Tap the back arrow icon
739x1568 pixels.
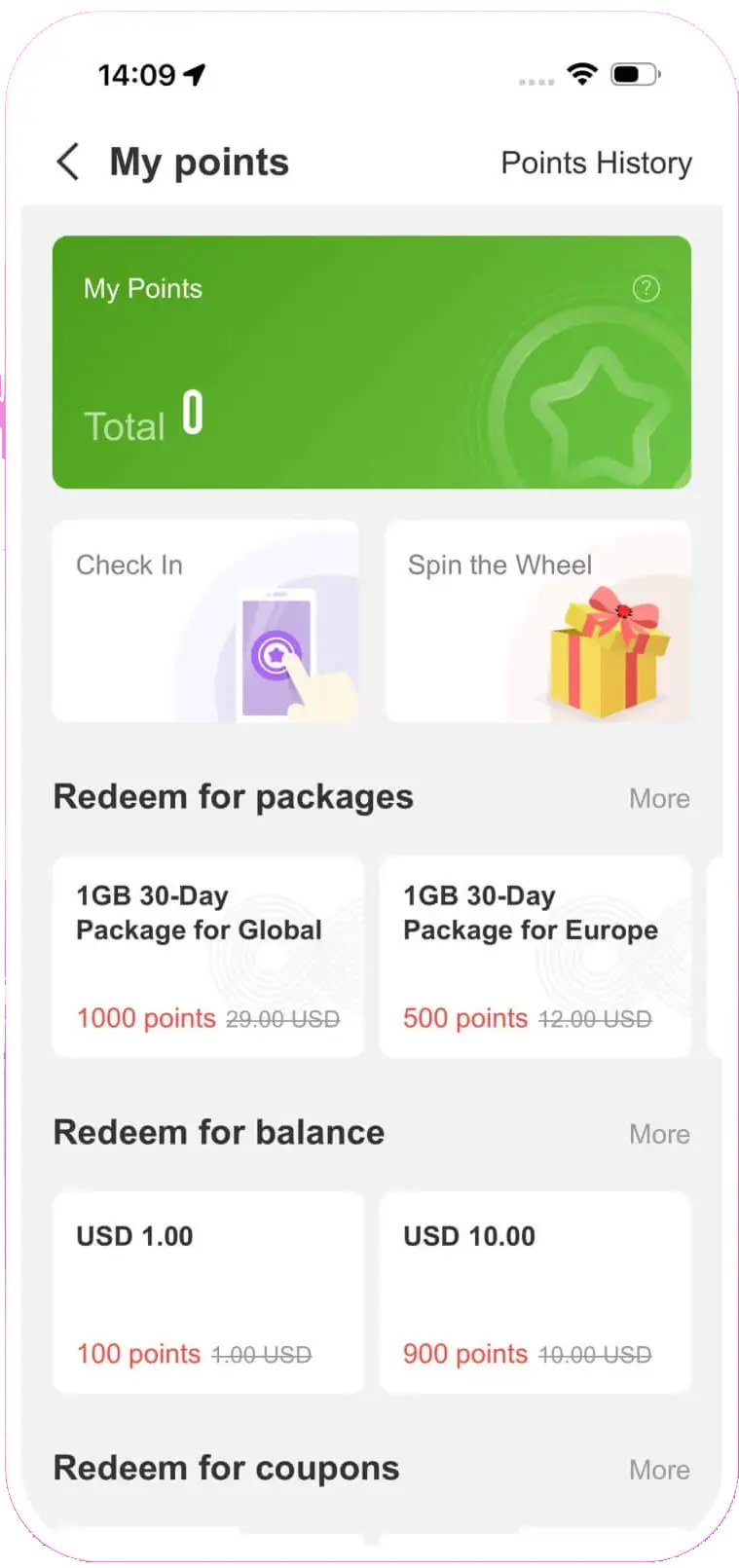pos(66,161)
